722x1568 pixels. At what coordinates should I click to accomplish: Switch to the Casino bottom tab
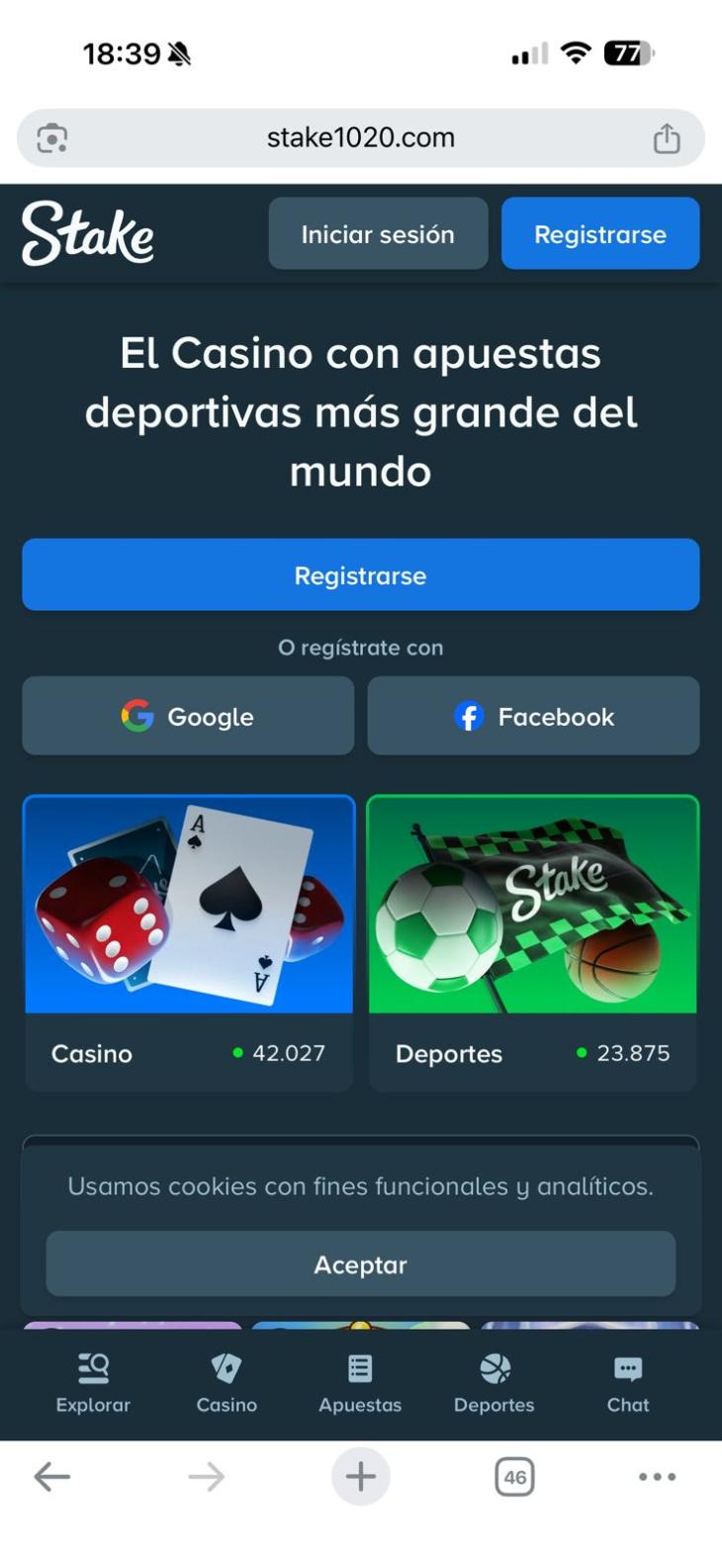[x=226, y=1383]
